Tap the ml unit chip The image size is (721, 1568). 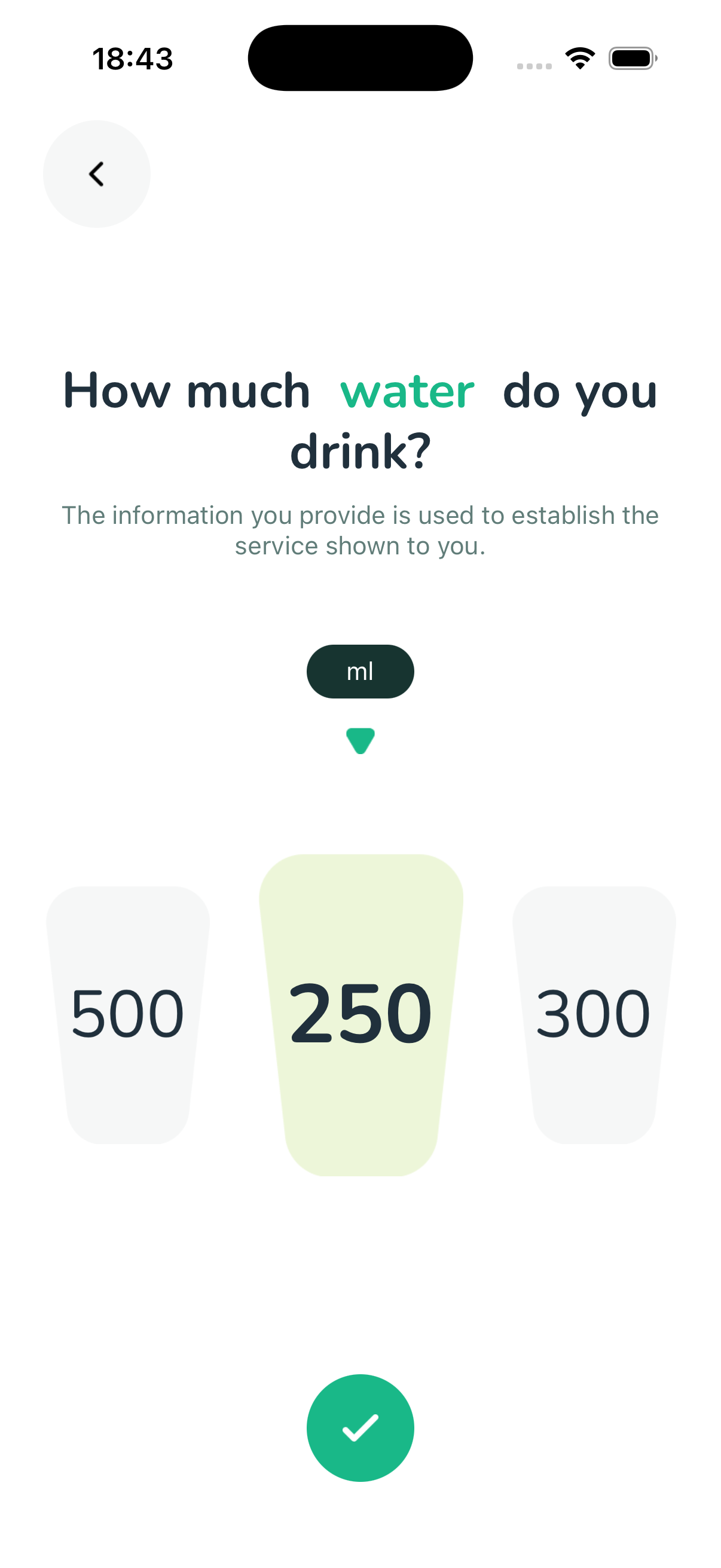pyautogui.click(x=360, y=672)
